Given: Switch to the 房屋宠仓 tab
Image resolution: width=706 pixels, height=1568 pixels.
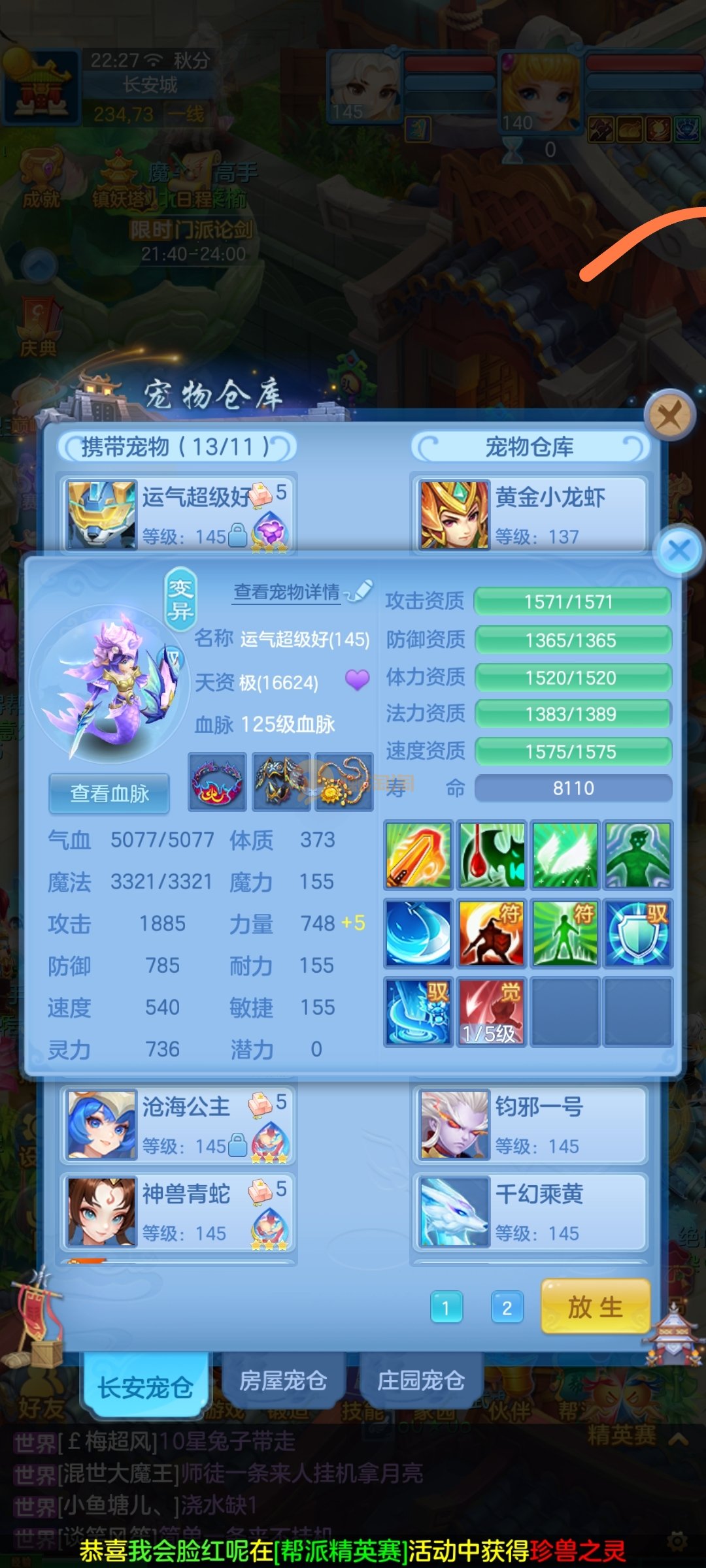Looking at the screenshot, I should coord(283,1380).
